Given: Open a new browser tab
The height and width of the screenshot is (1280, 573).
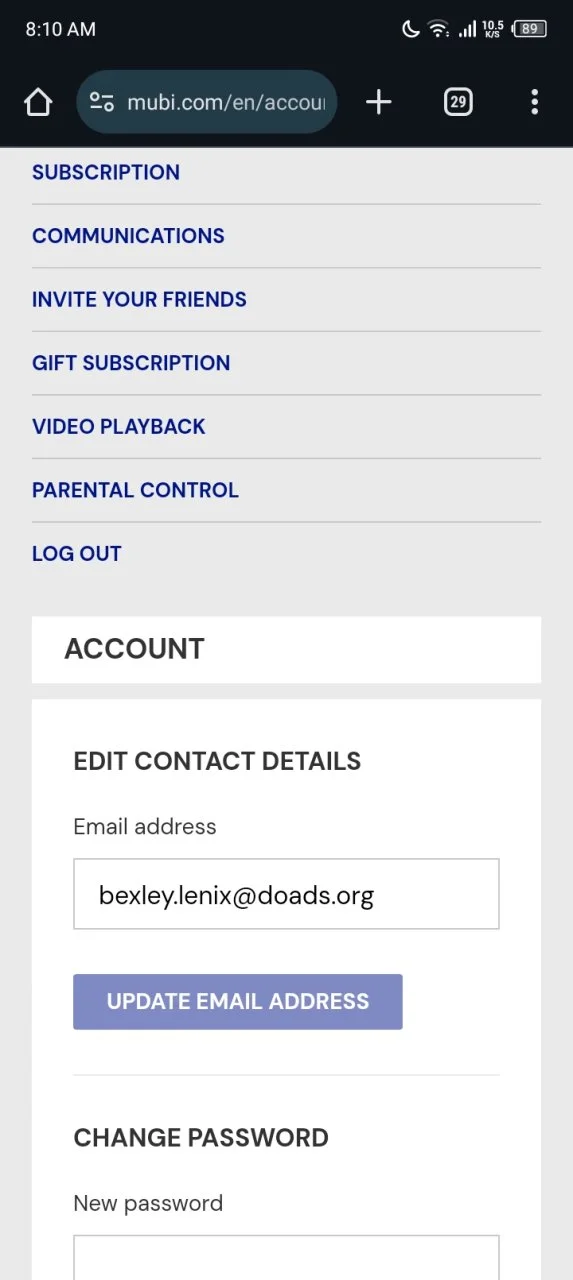Looking at the screenshot, I should [x=379, y=102].
